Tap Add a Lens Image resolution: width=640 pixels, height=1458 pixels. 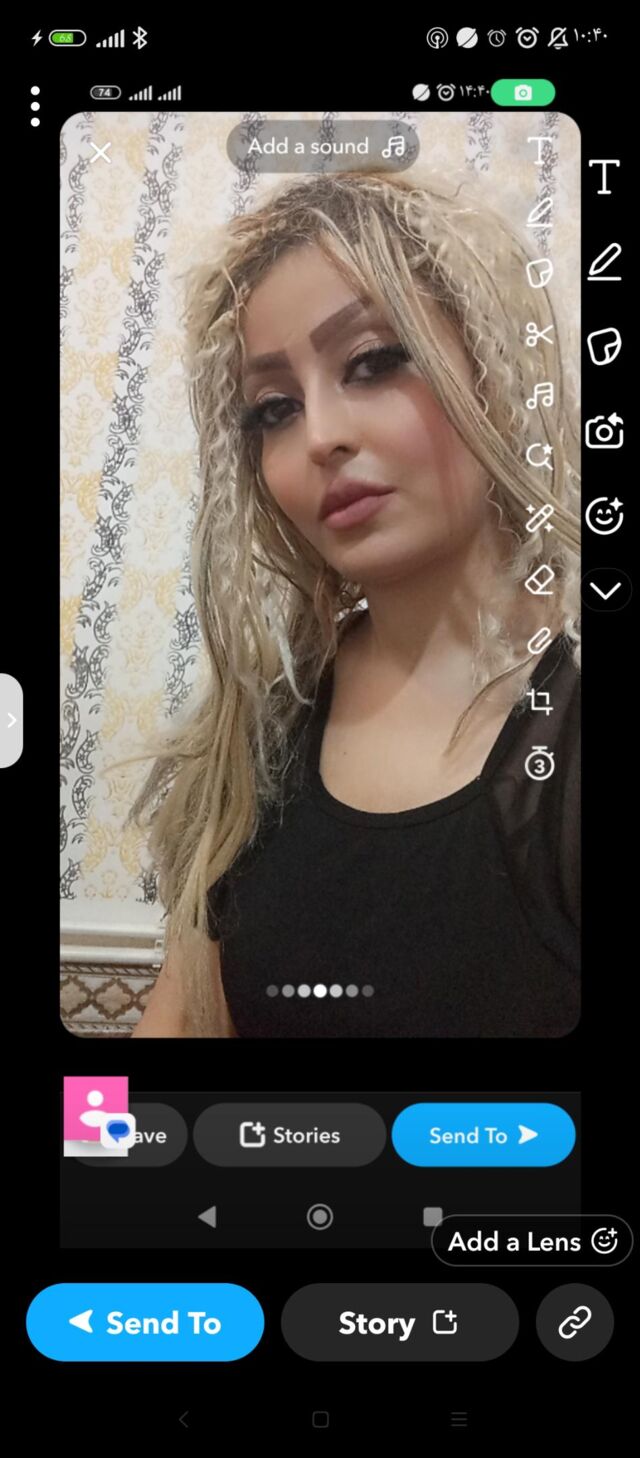531,1241
